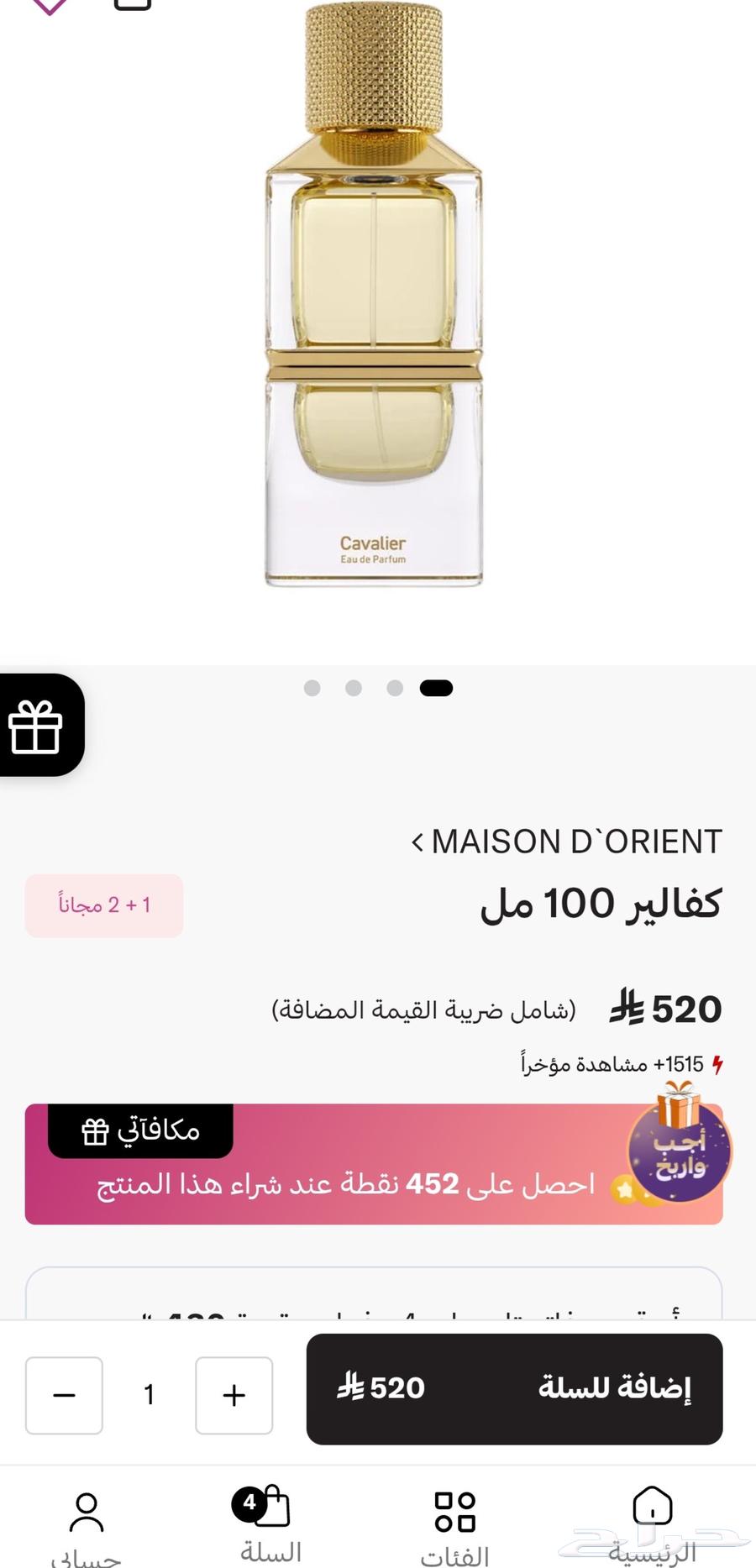Open the MAISON D`ORIENT brand link
This screenshot has width=756, height=1568.
575,841
